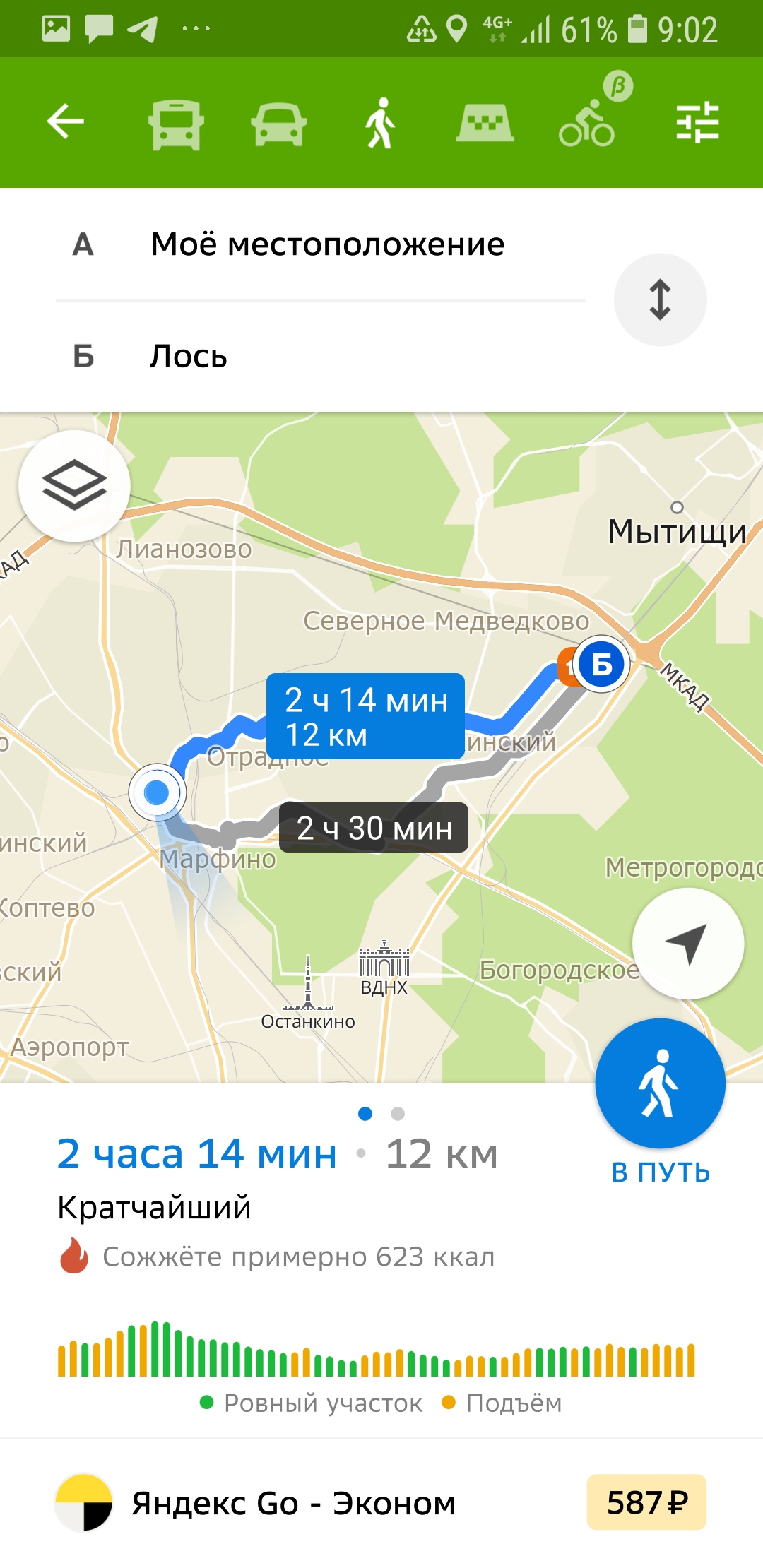Switch to bicycle route mode
763x1568 pixels.
tap(587, 124)
